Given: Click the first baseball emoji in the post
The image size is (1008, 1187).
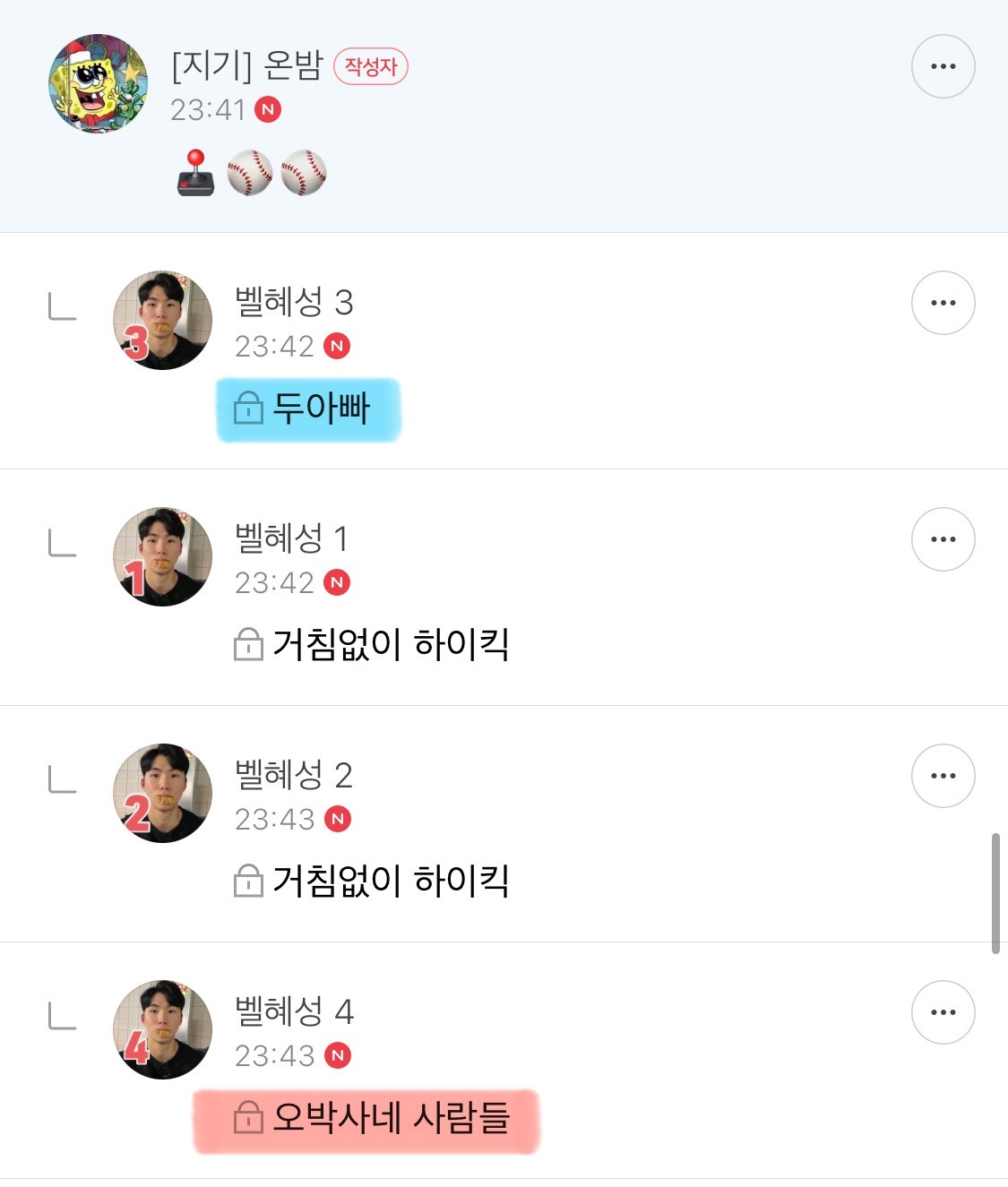Looking at the screenshot, I should [248, 173].
